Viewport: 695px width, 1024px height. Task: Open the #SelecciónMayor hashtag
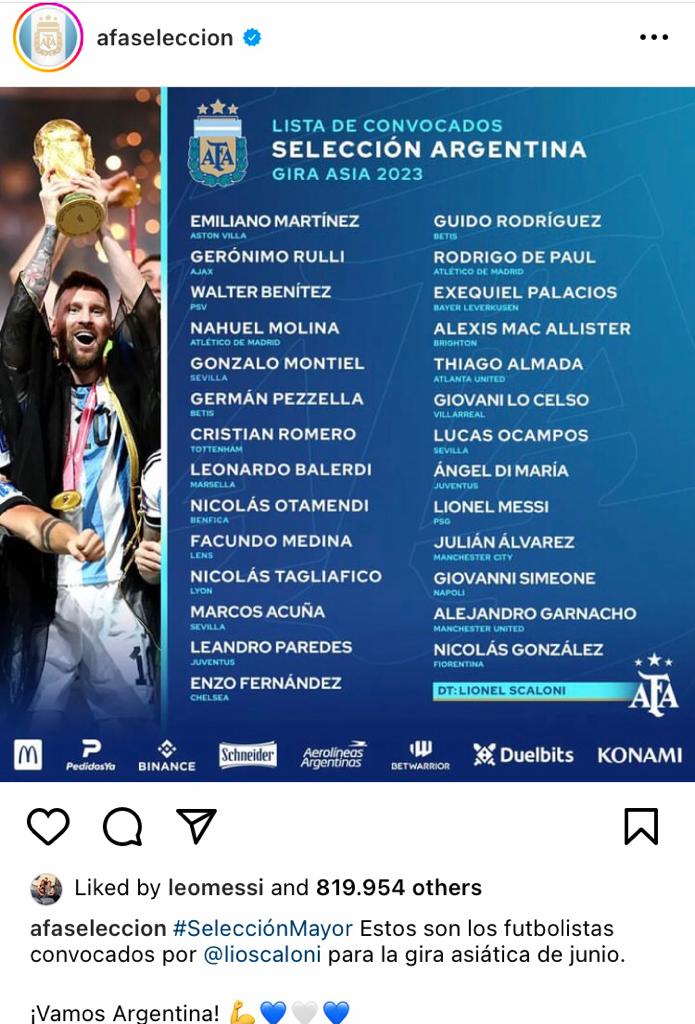[x=262, y=929]
